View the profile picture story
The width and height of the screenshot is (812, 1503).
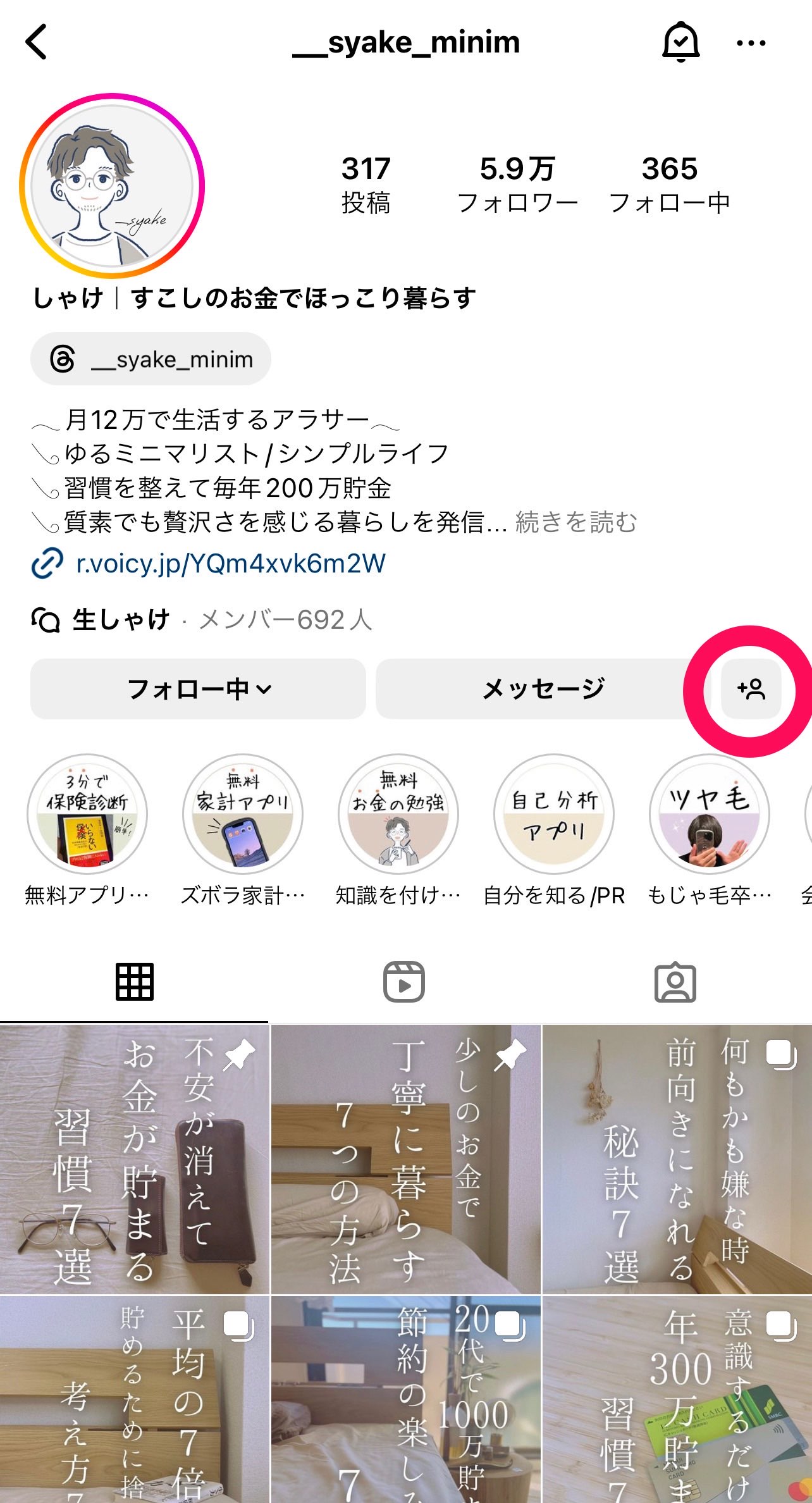[112, 186]
